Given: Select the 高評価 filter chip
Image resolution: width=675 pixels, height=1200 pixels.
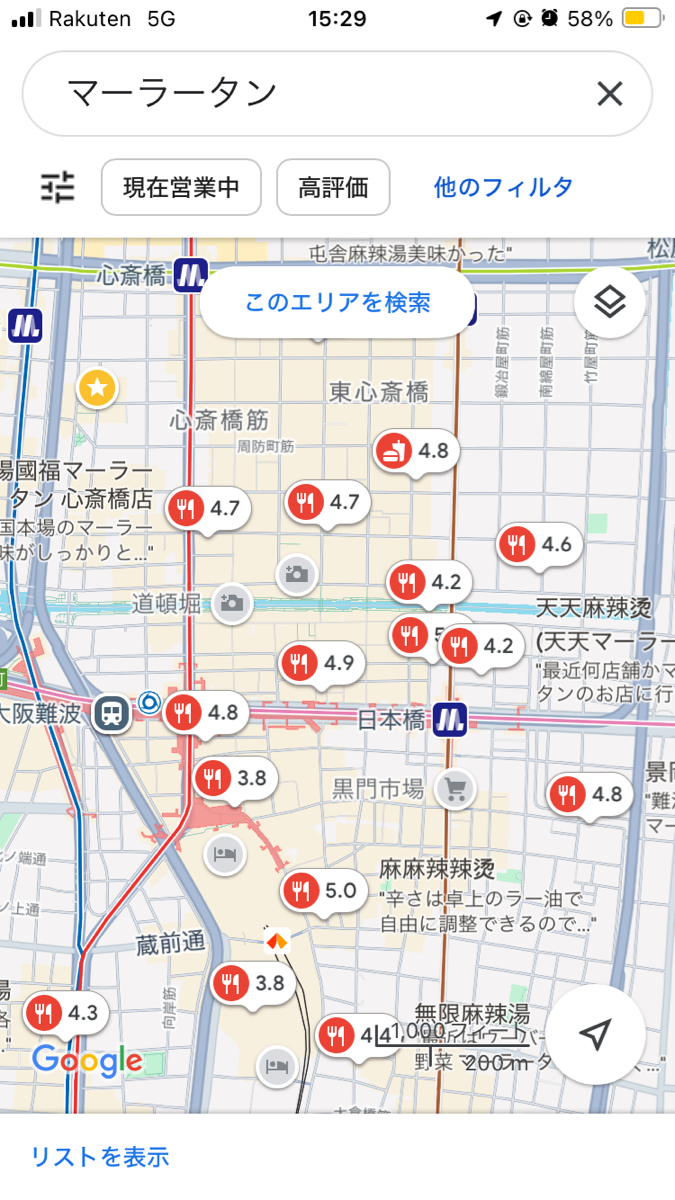Looking at the screenshot, I should point(333,187).
